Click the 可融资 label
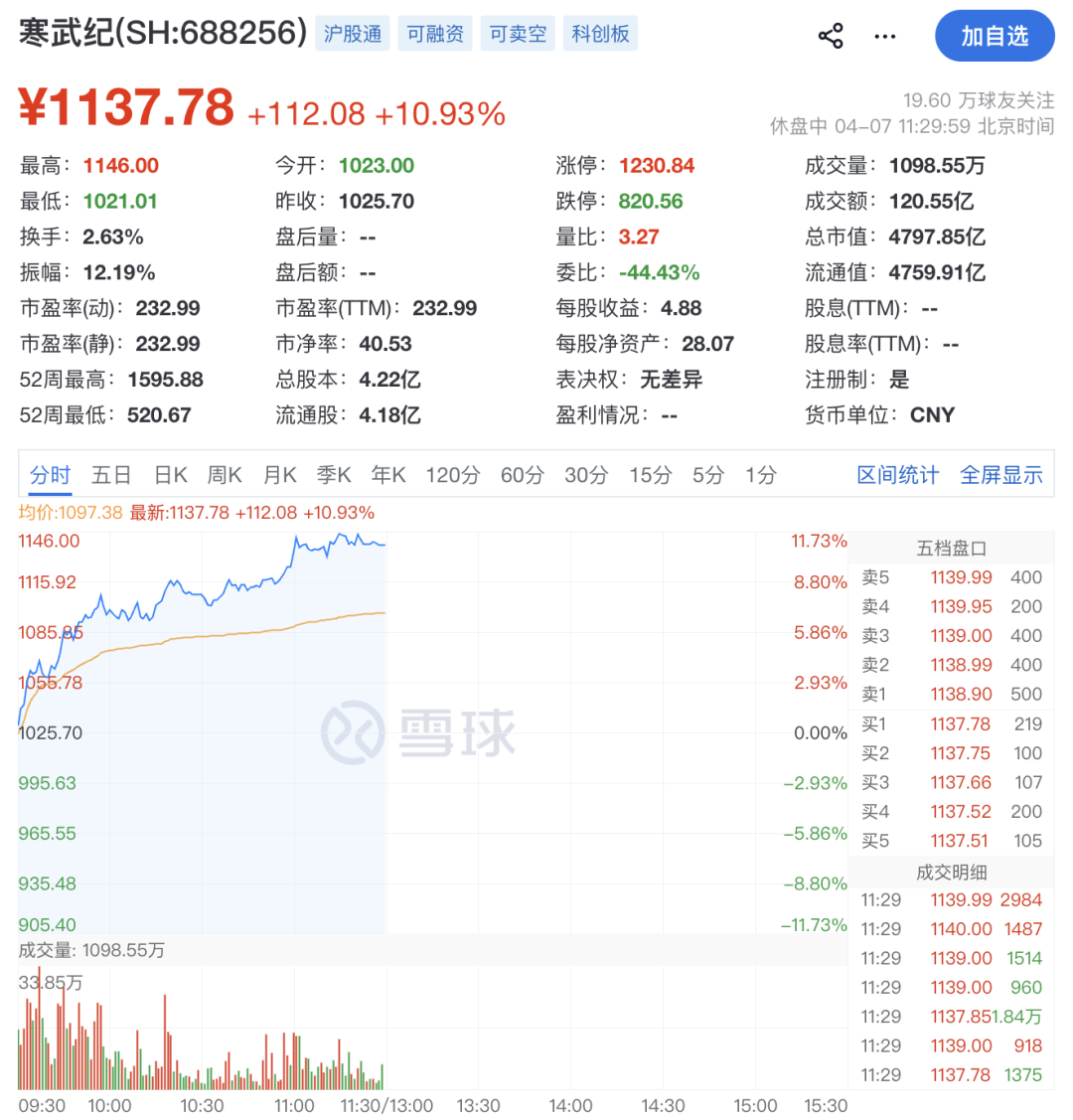 434,33
